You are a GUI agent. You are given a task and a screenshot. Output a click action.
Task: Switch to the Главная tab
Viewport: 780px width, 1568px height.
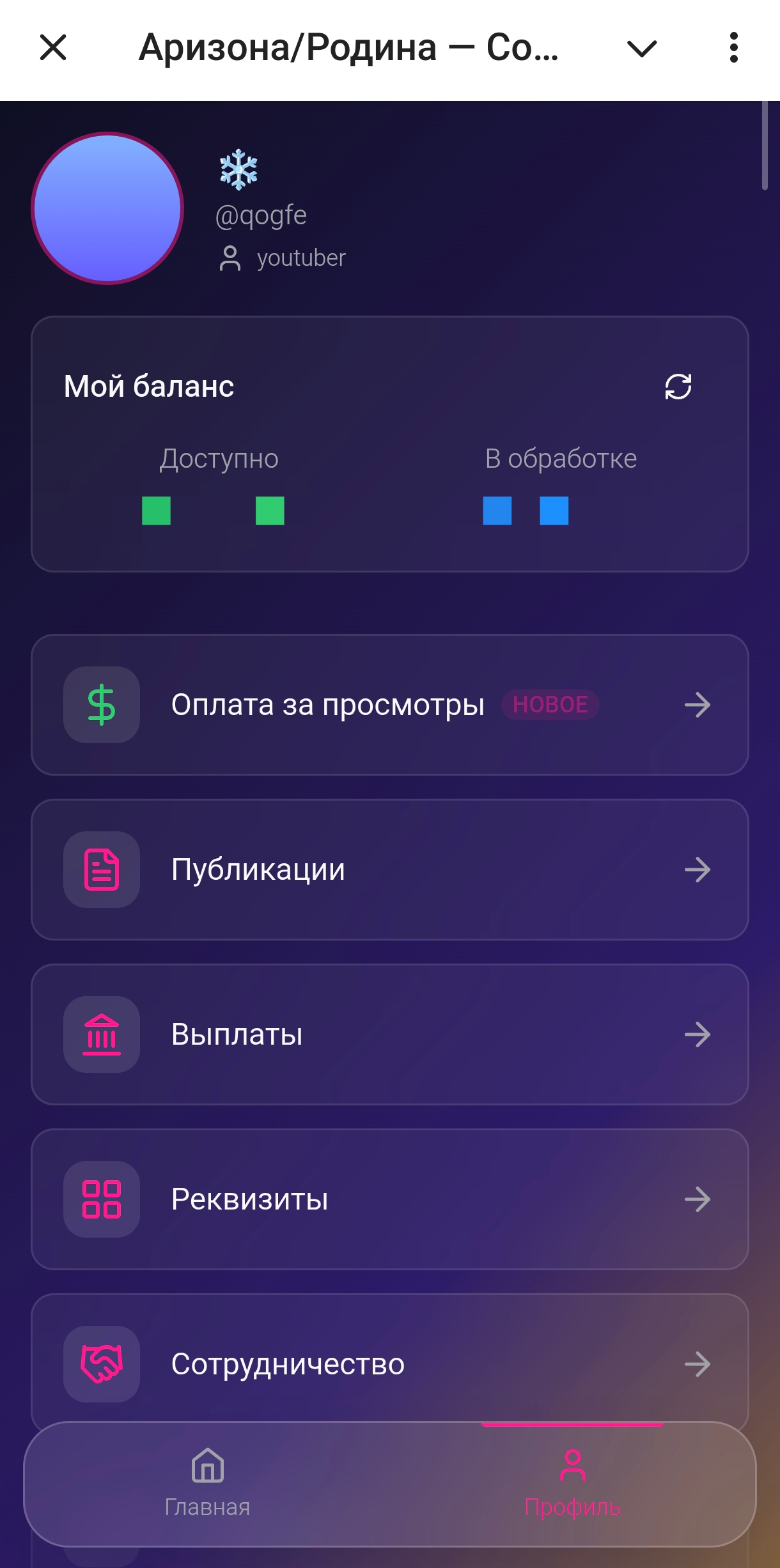[x=207, y=1484]
